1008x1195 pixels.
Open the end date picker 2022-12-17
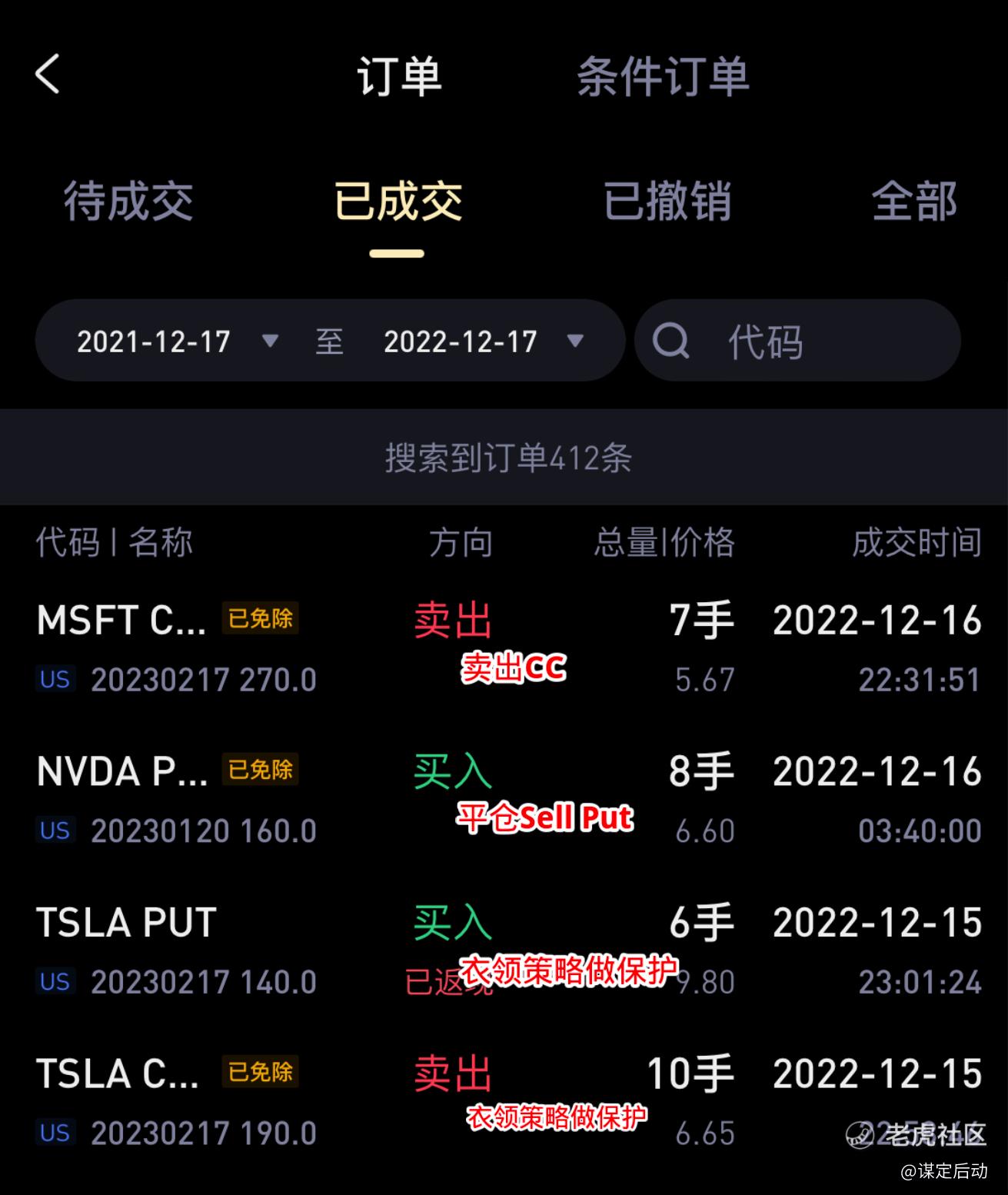tap(482, 341)
